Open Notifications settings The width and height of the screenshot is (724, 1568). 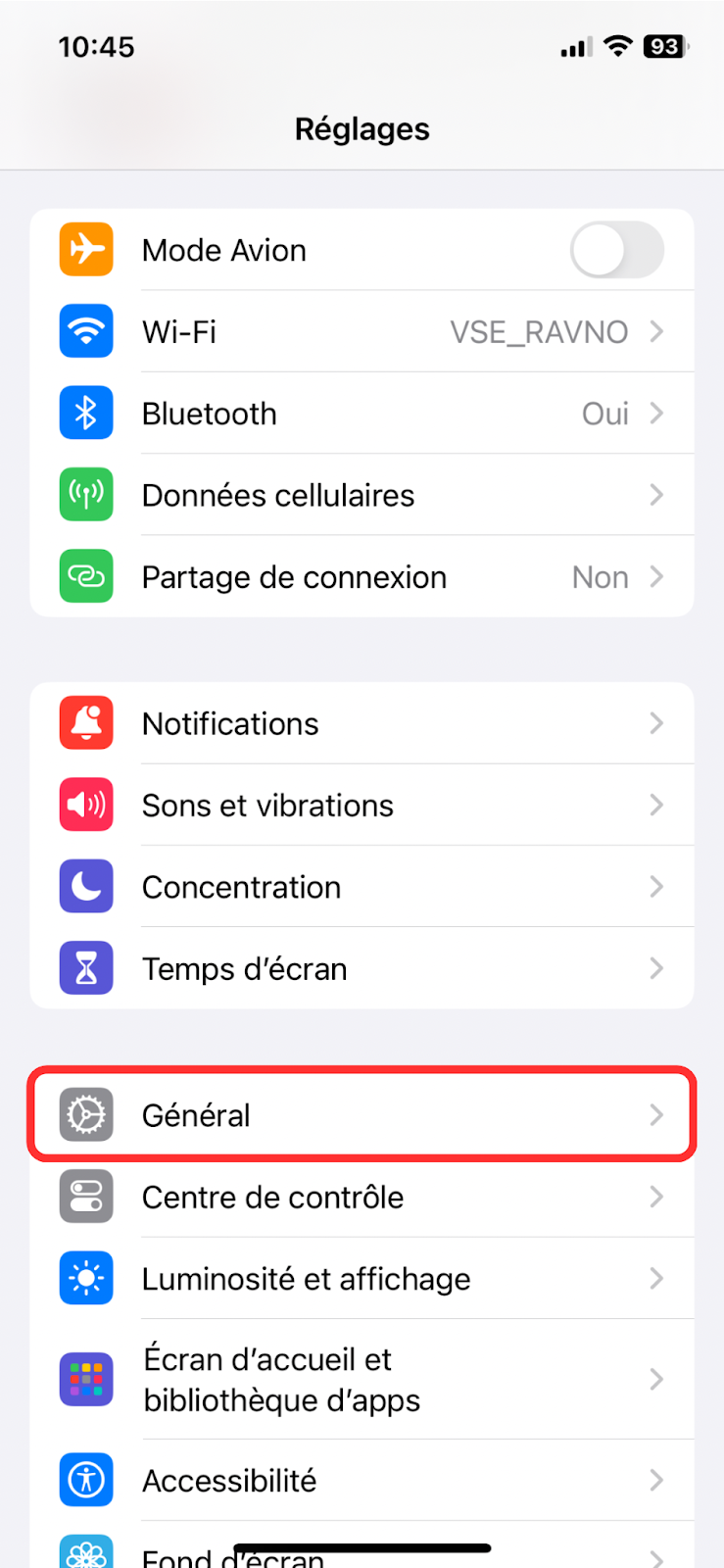362,724
